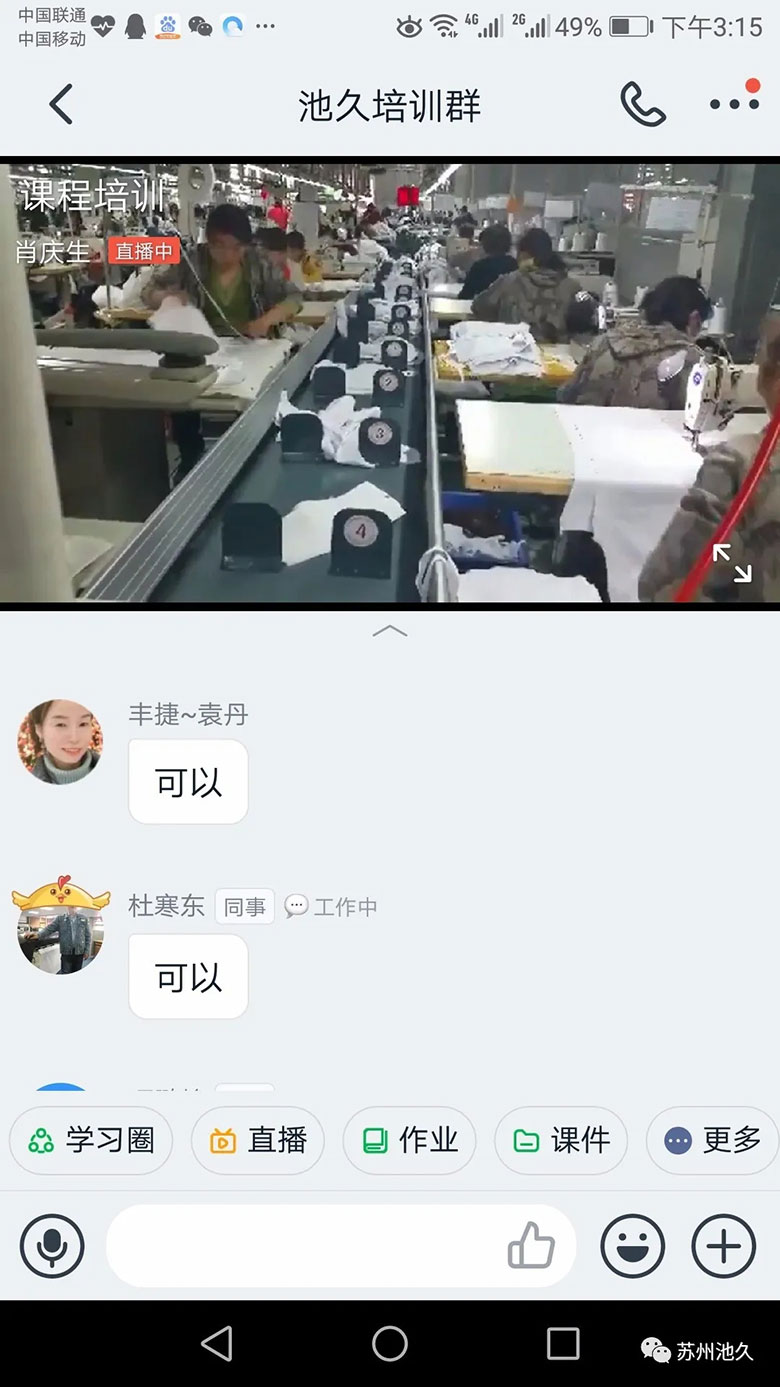Screen dimensions: 780x1387
Task: Tap the system back button
Action: click(217, 1344)
